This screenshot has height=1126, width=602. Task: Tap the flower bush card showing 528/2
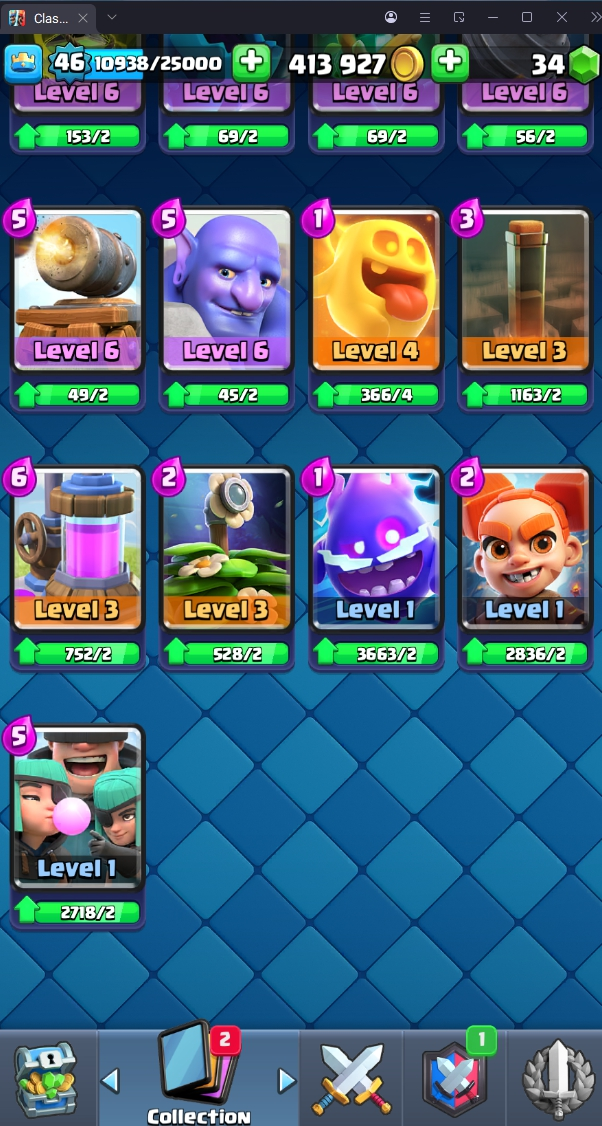click(226, 548)
